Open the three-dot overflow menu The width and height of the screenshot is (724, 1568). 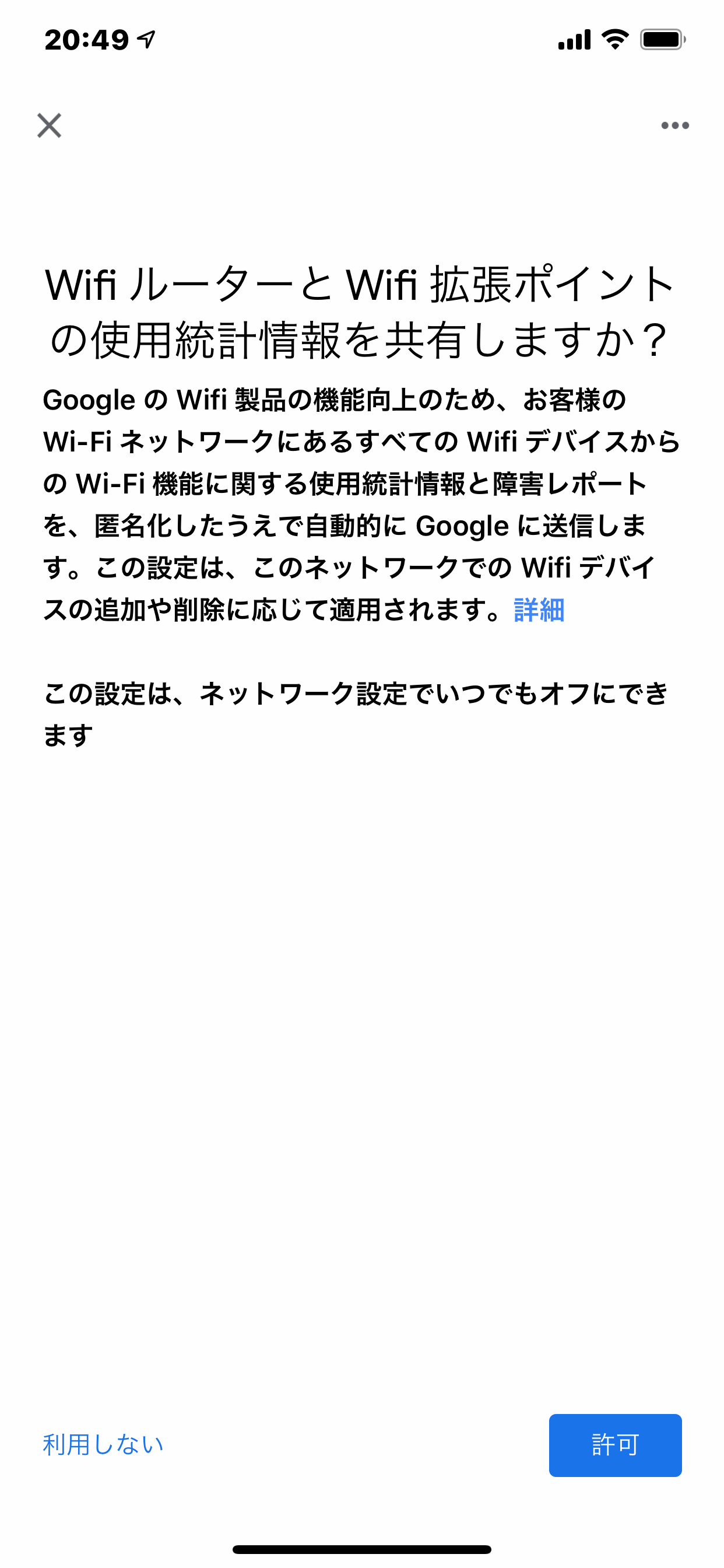(674, 125)
